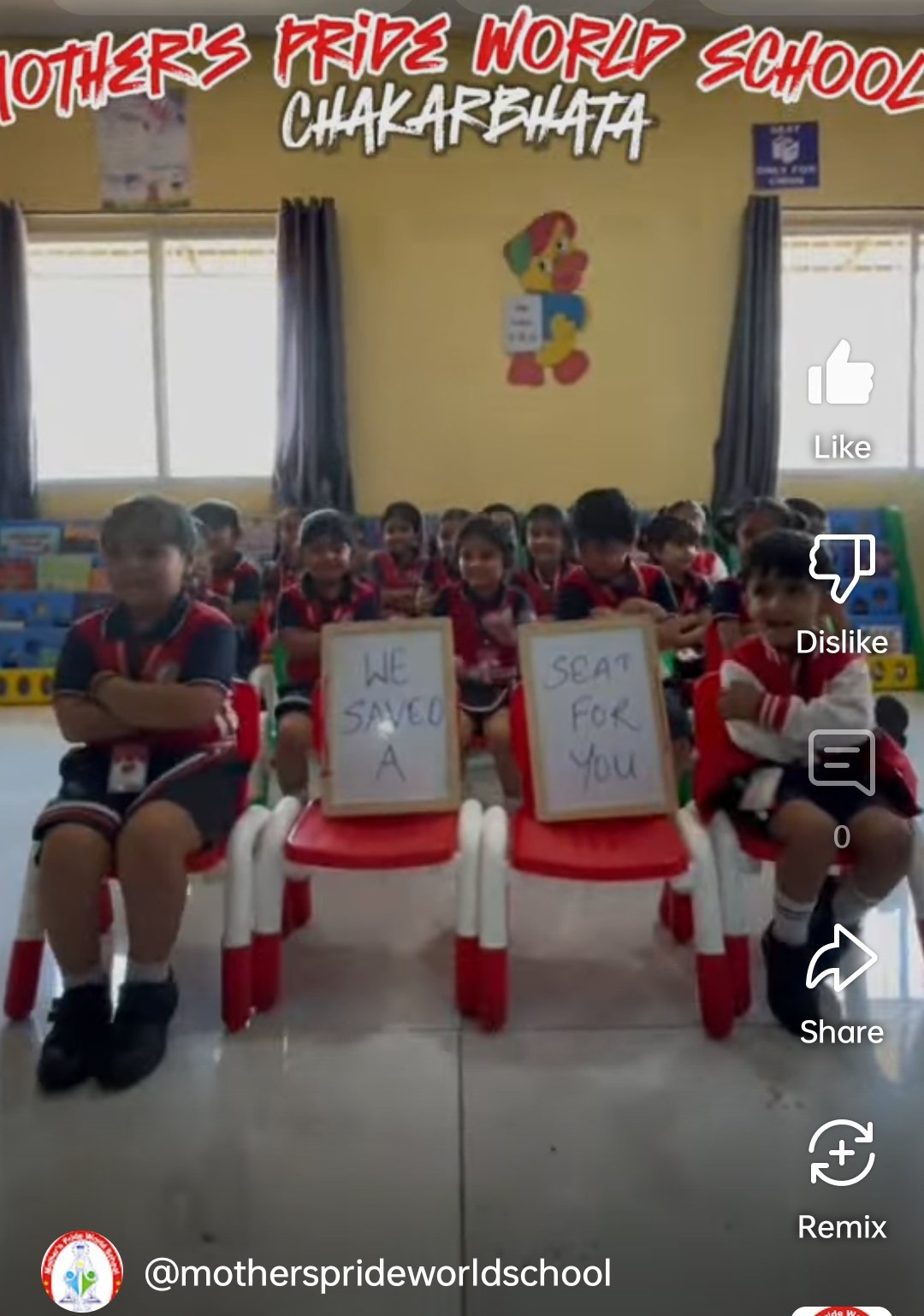Like this Short video
The height and width of the screenshot is (1316, 924).
[841, 375]
